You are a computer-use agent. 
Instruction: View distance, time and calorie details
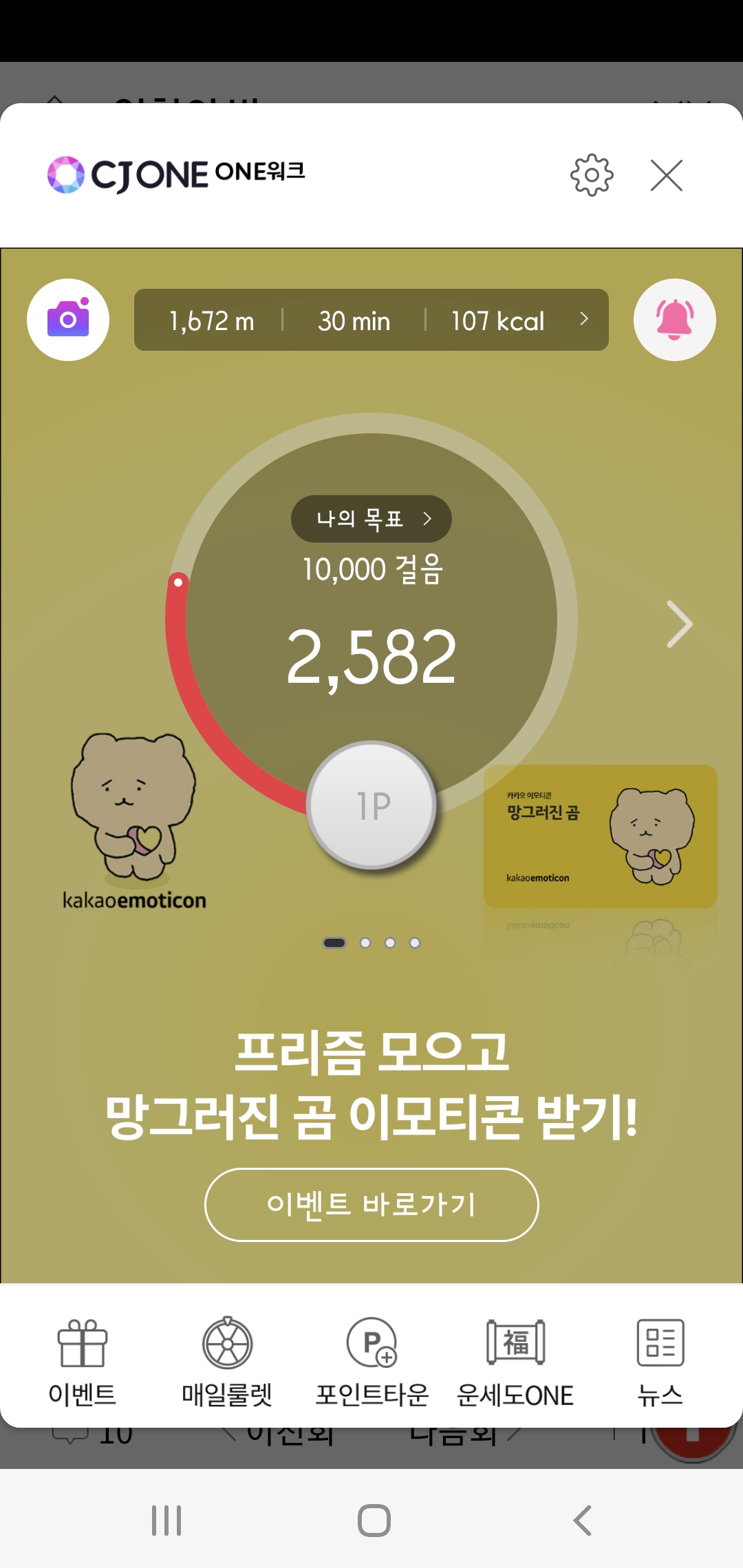coord(371,320)
